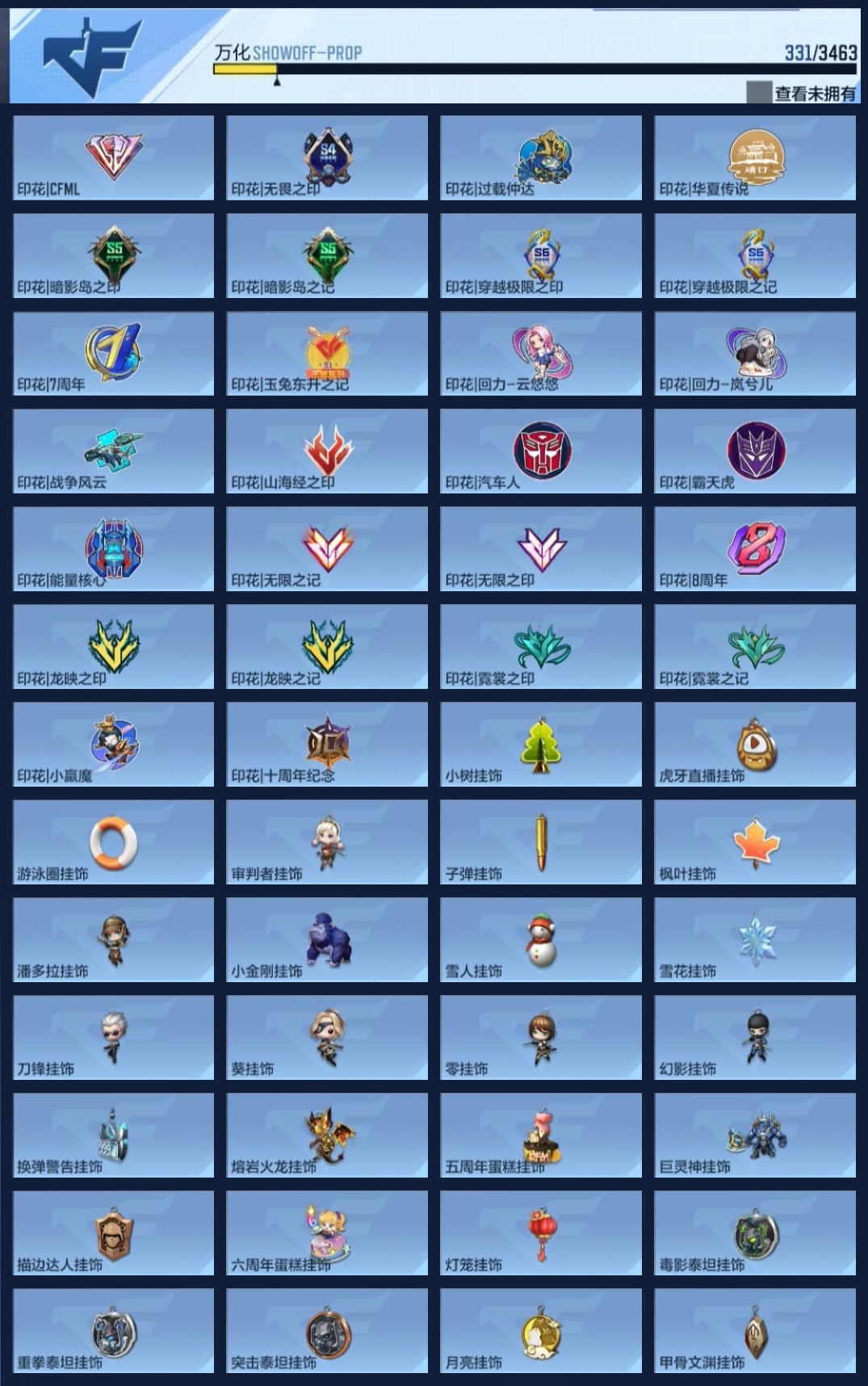Choose the 印花|十周年纪念 sticker

327,744
